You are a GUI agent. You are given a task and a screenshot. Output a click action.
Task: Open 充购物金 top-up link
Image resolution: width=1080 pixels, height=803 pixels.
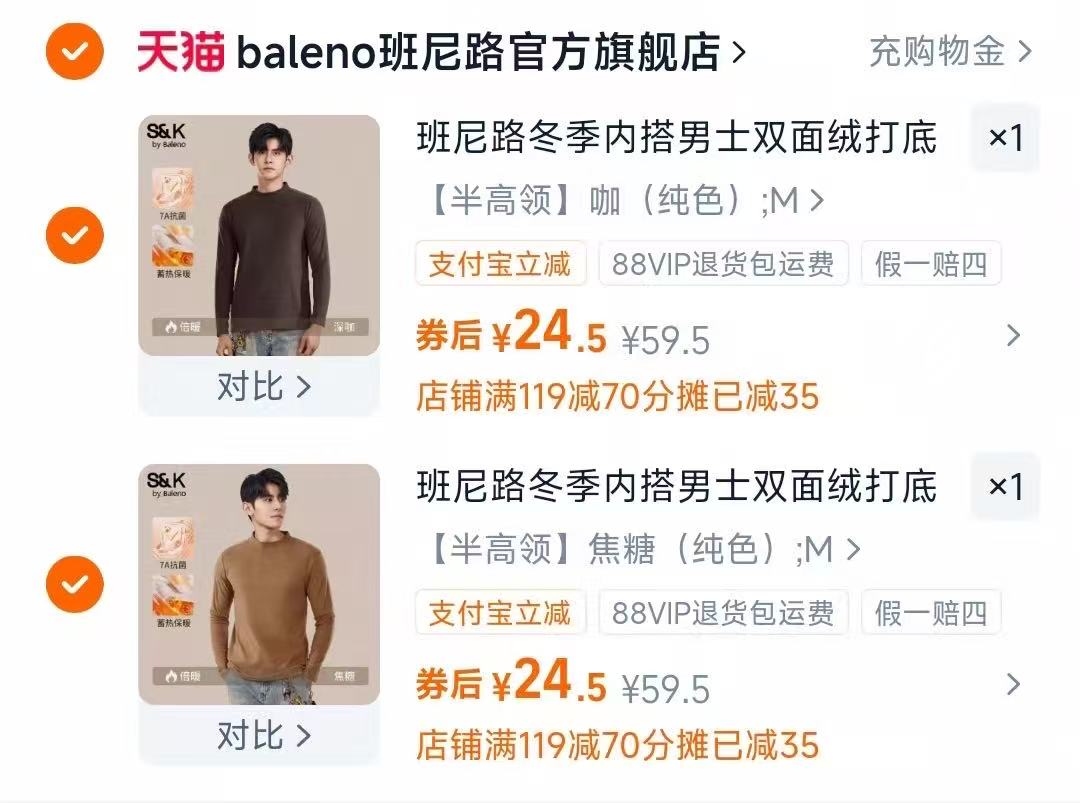point(949,51)
